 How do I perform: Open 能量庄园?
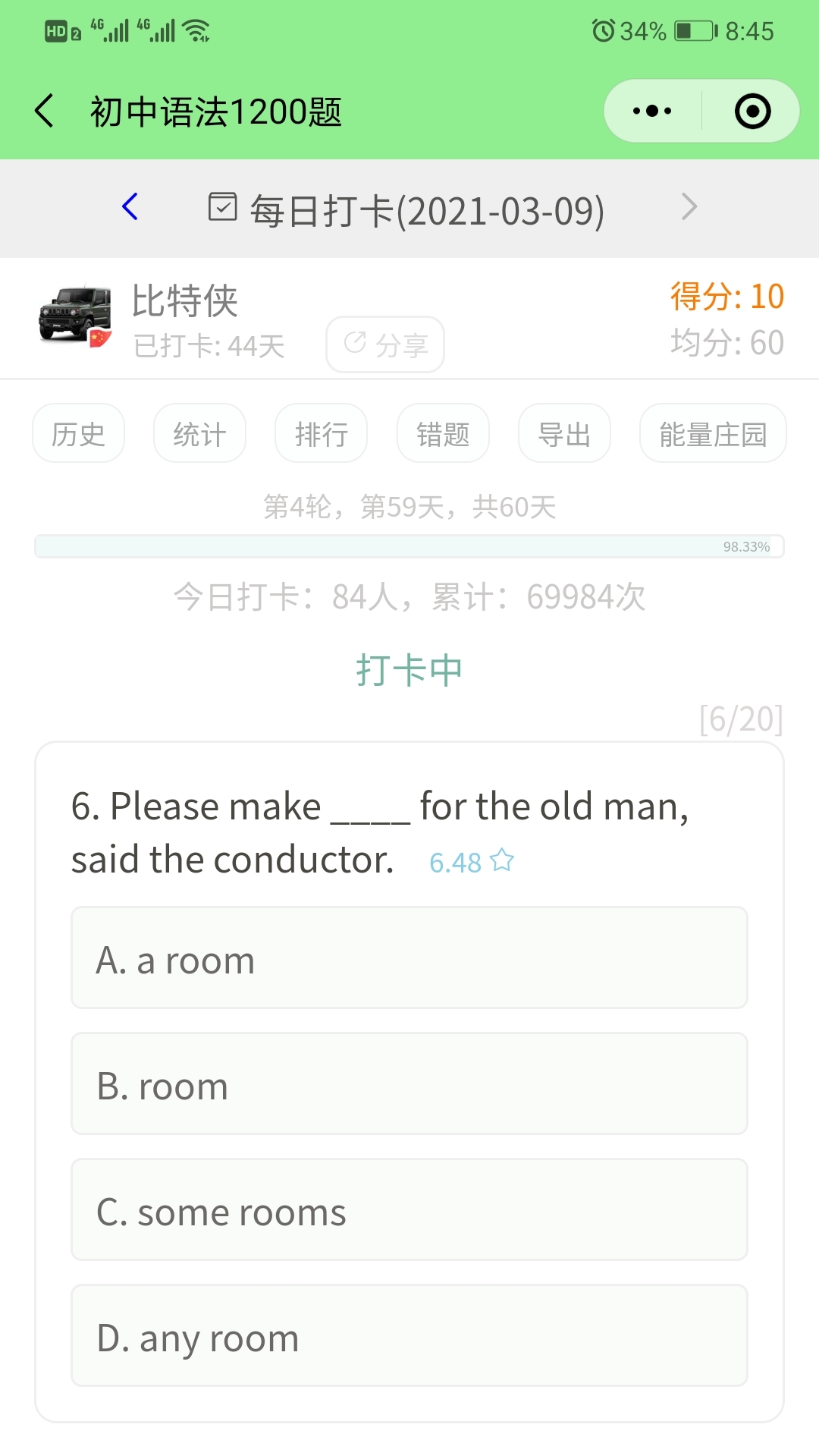click(x=713, y=433)
